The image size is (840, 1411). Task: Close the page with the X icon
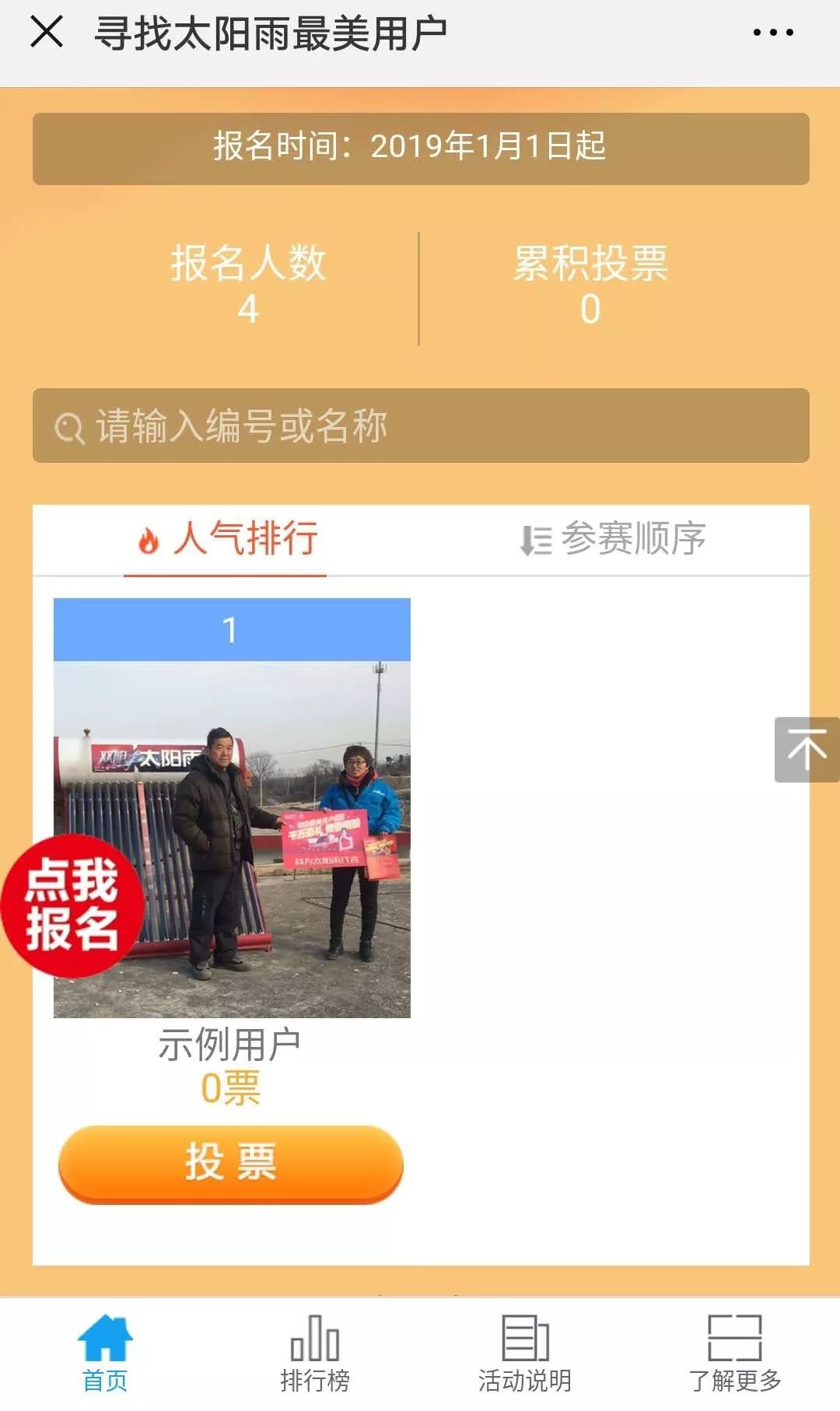click(x=48, y=33)
